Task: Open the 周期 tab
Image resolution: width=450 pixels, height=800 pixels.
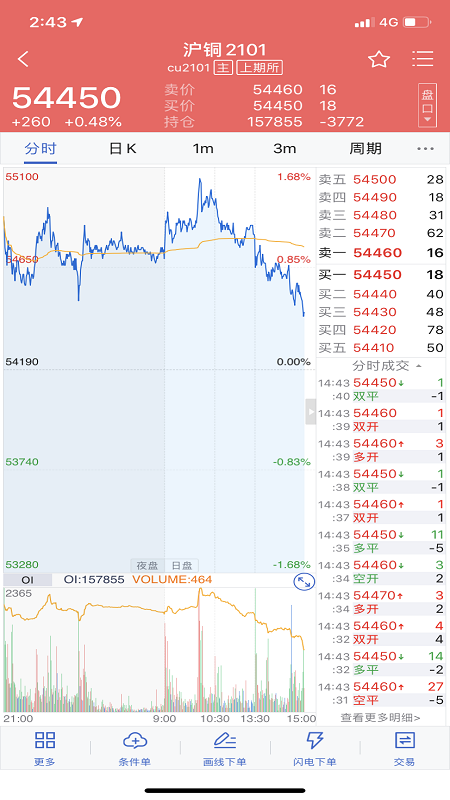Action: tap(365, 149)
